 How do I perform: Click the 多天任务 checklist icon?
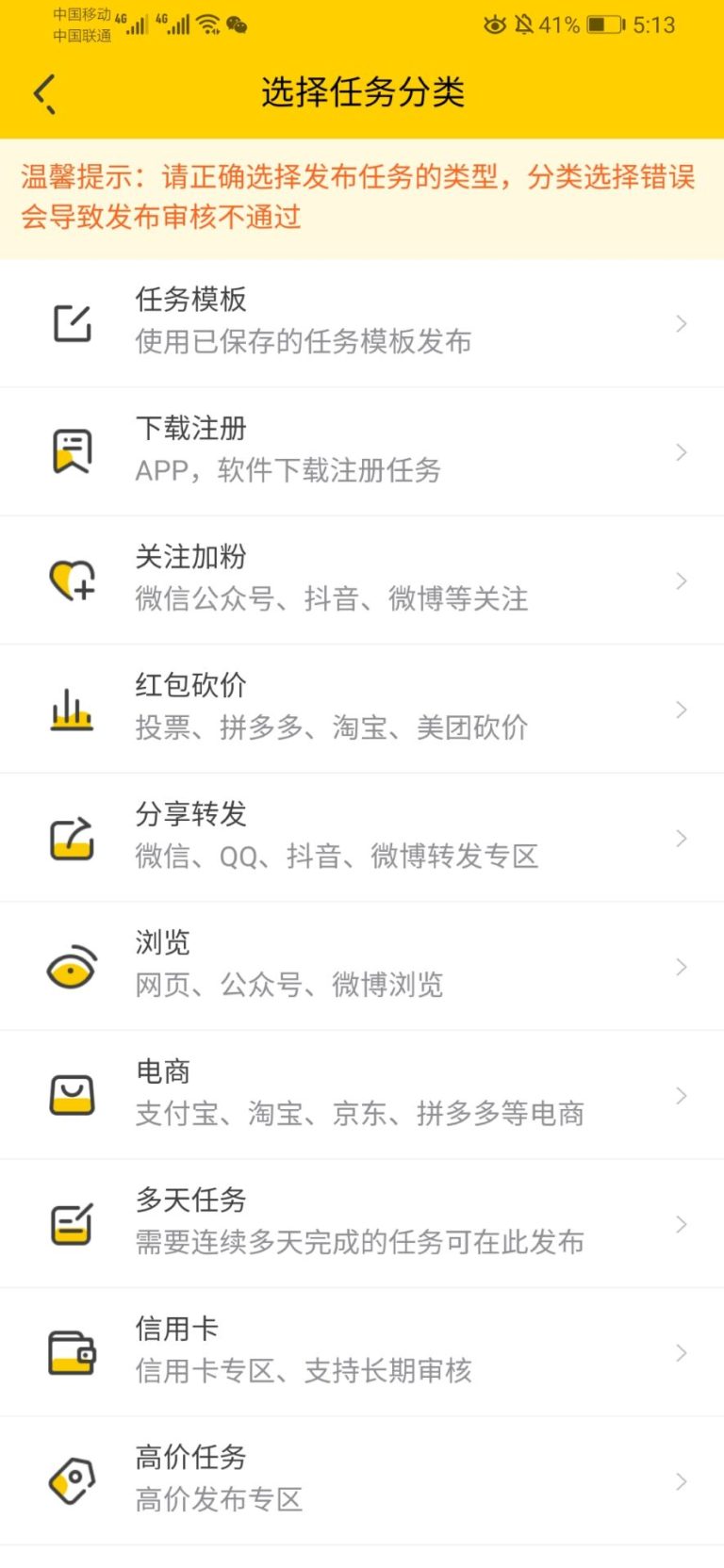click(x=72, y=1223)
